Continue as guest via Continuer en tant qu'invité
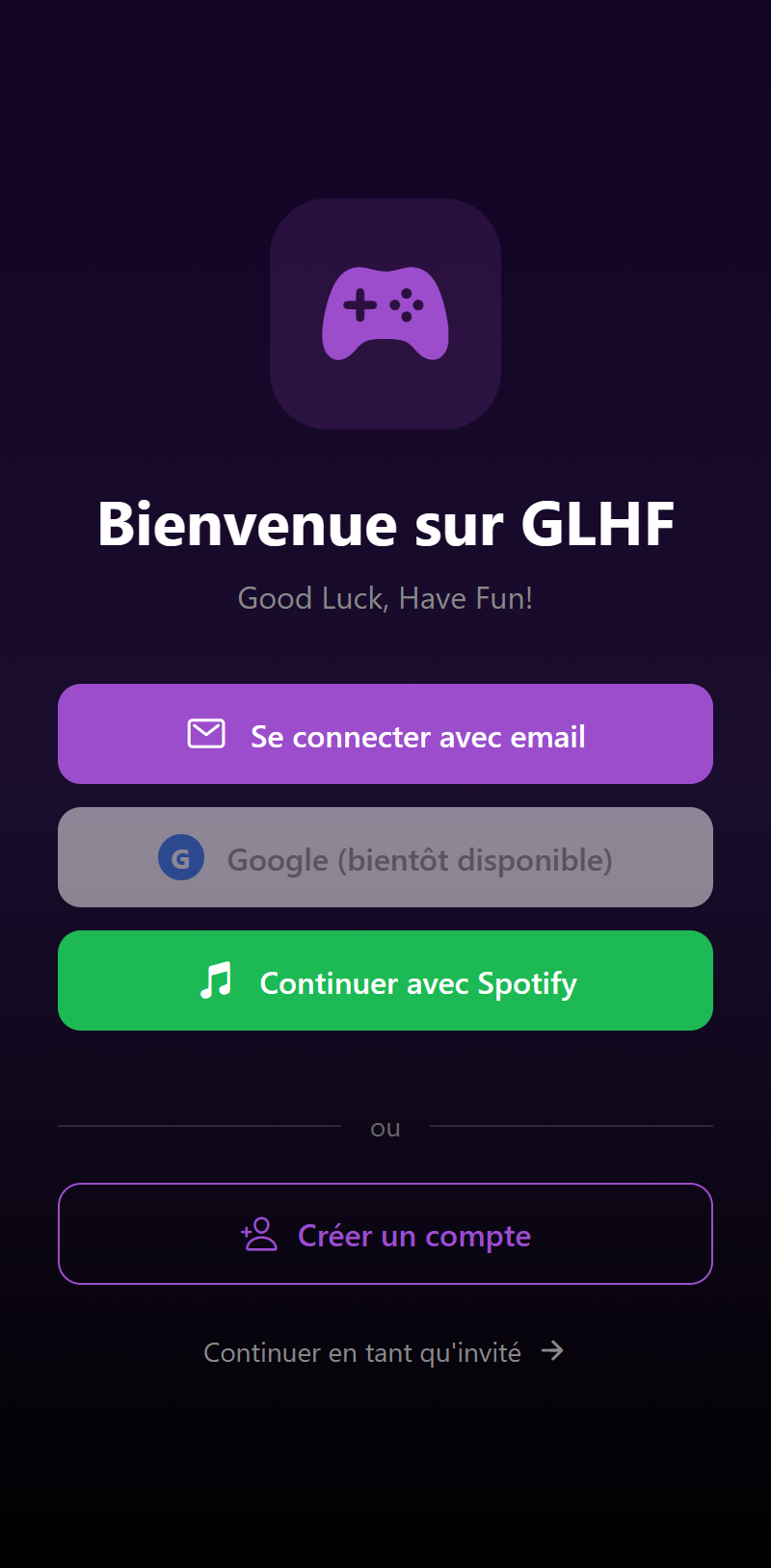The height and width of the screenshot is (1568, 771). coord(384,1352)
